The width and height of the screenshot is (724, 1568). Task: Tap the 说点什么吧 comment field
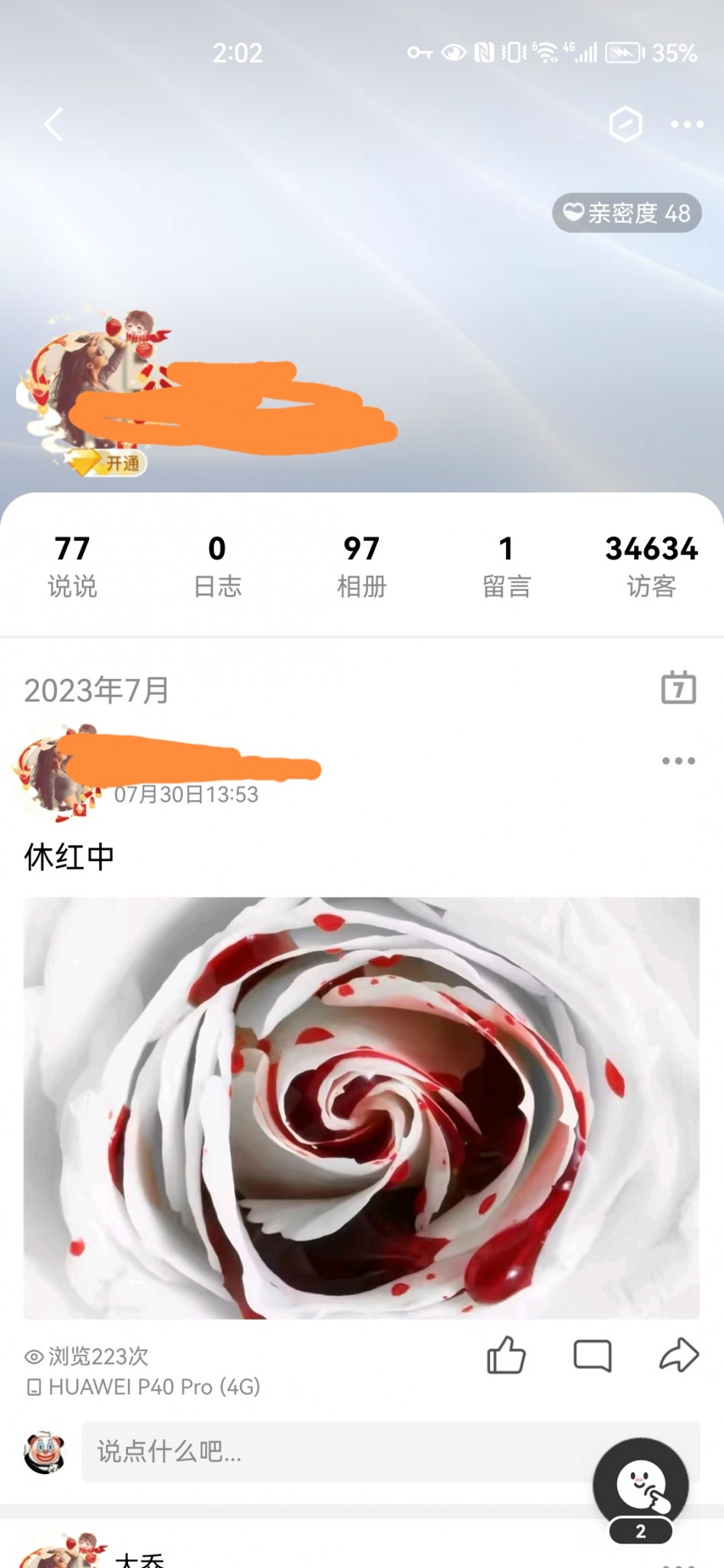pyautogui.click(x=335, y=1451)
